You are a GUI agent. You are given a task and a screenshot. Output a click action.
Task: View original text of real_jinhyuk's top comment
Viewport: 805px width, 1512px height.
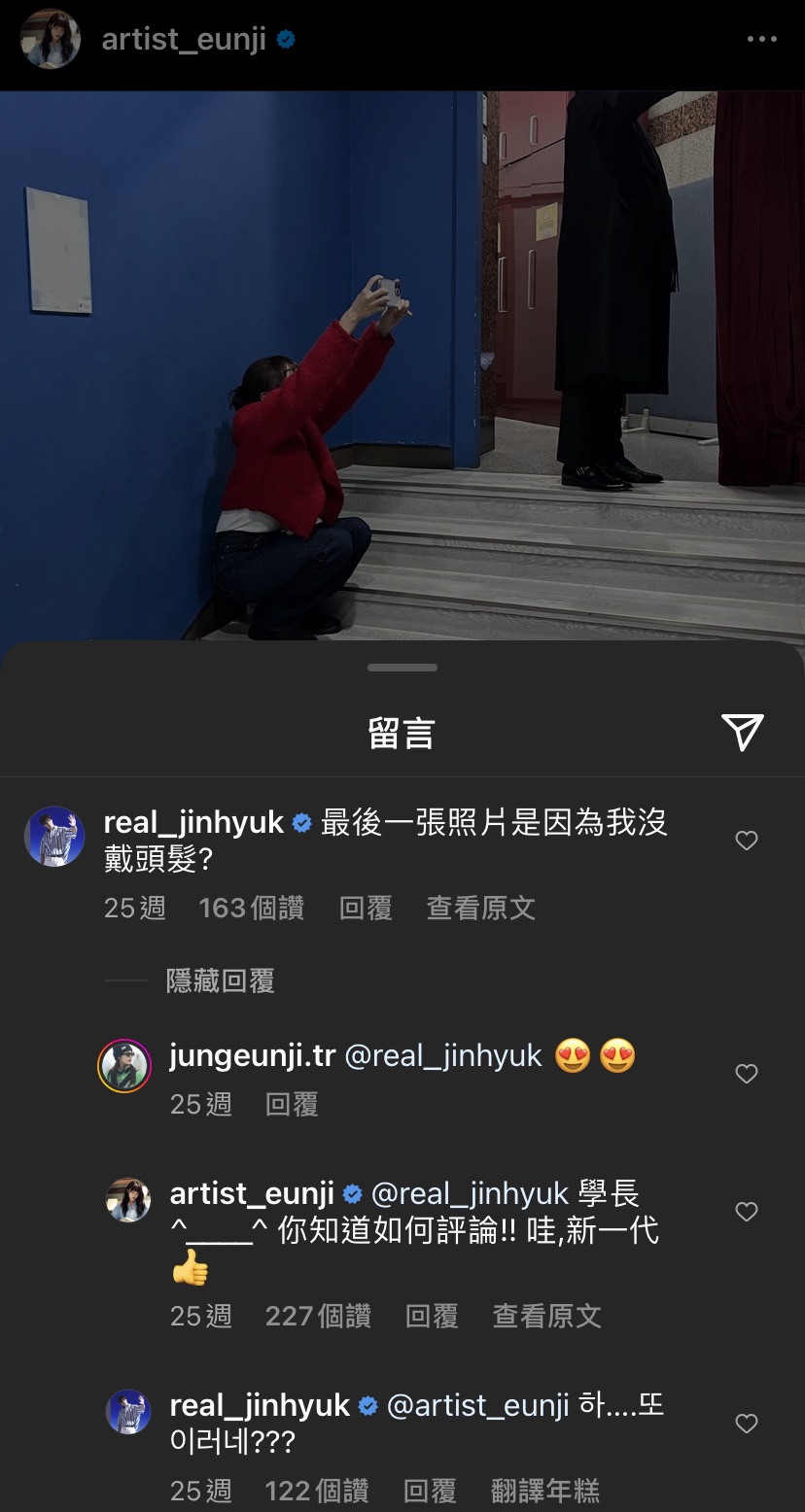tap(480, 908)
